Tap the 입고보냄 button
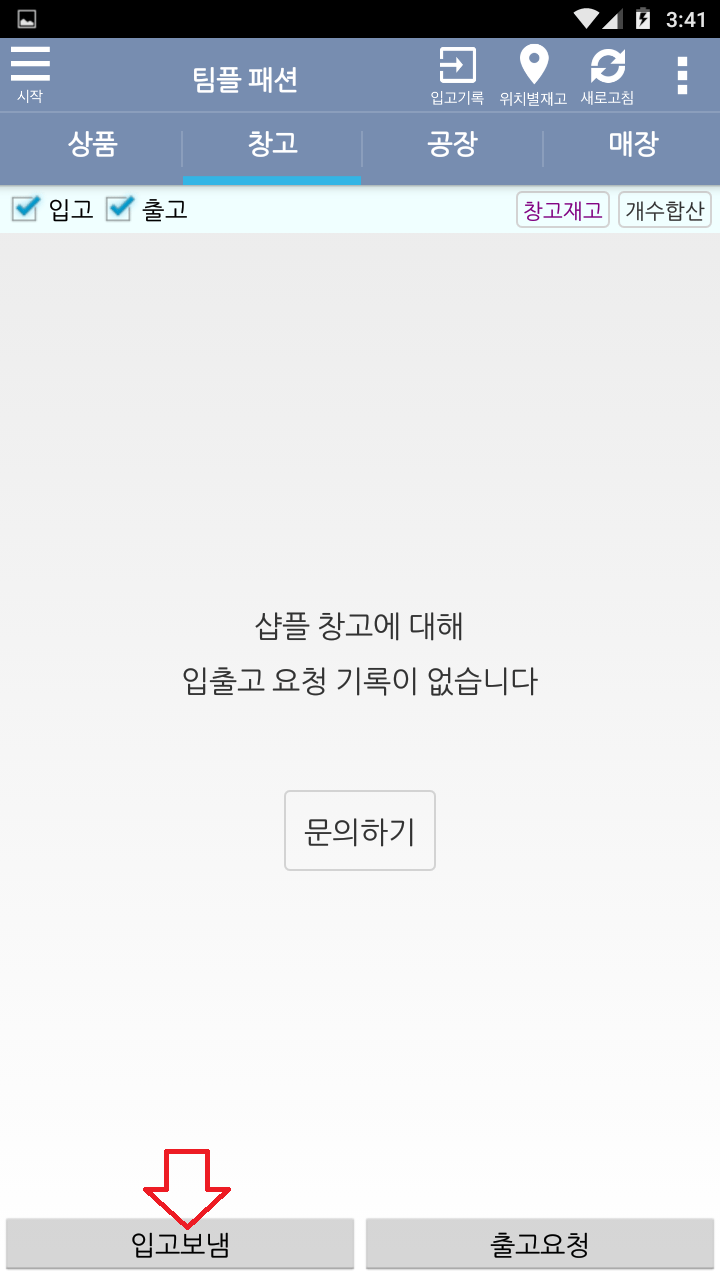The image size is (720, 1280). click(x=180, y=1244)
